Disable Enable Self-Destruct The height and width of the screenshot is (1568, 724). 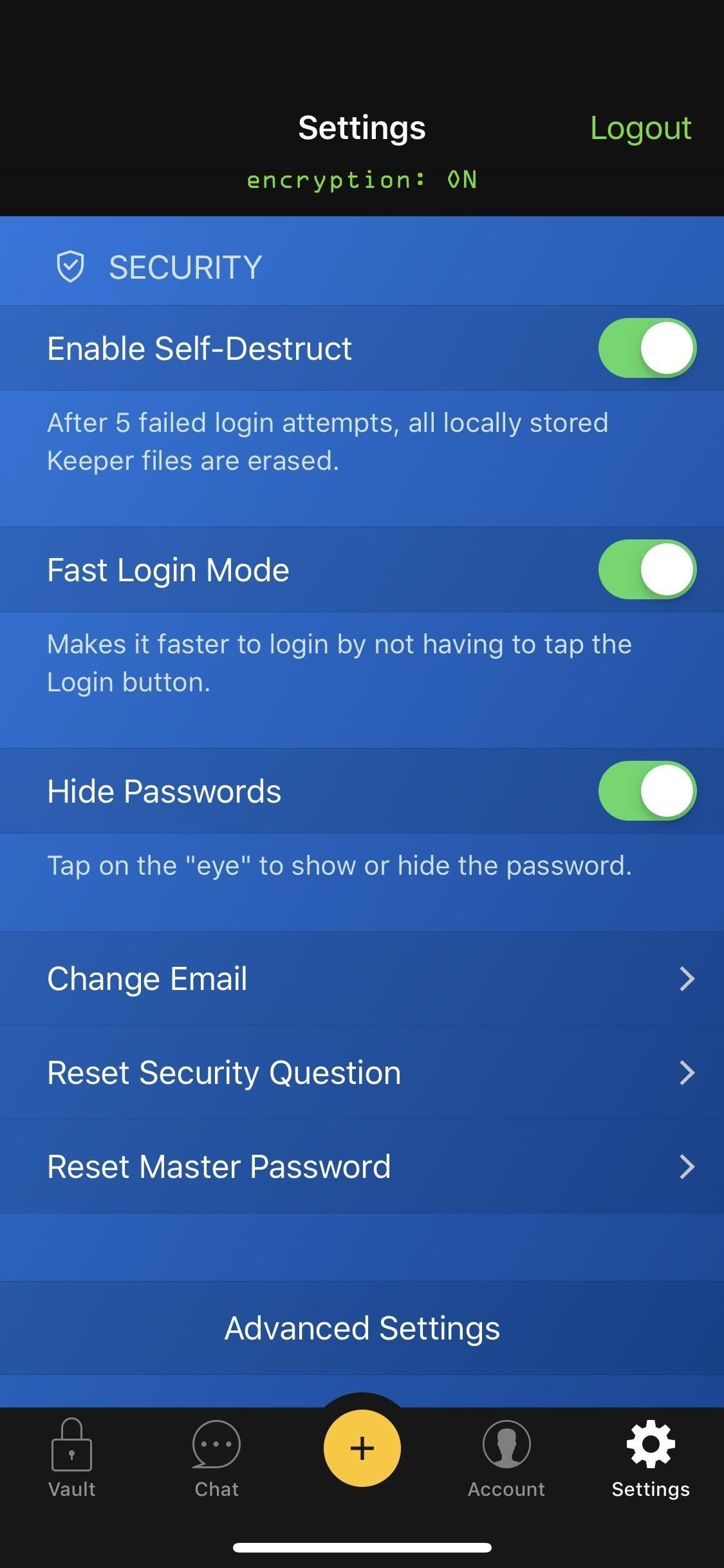point(645,348)
